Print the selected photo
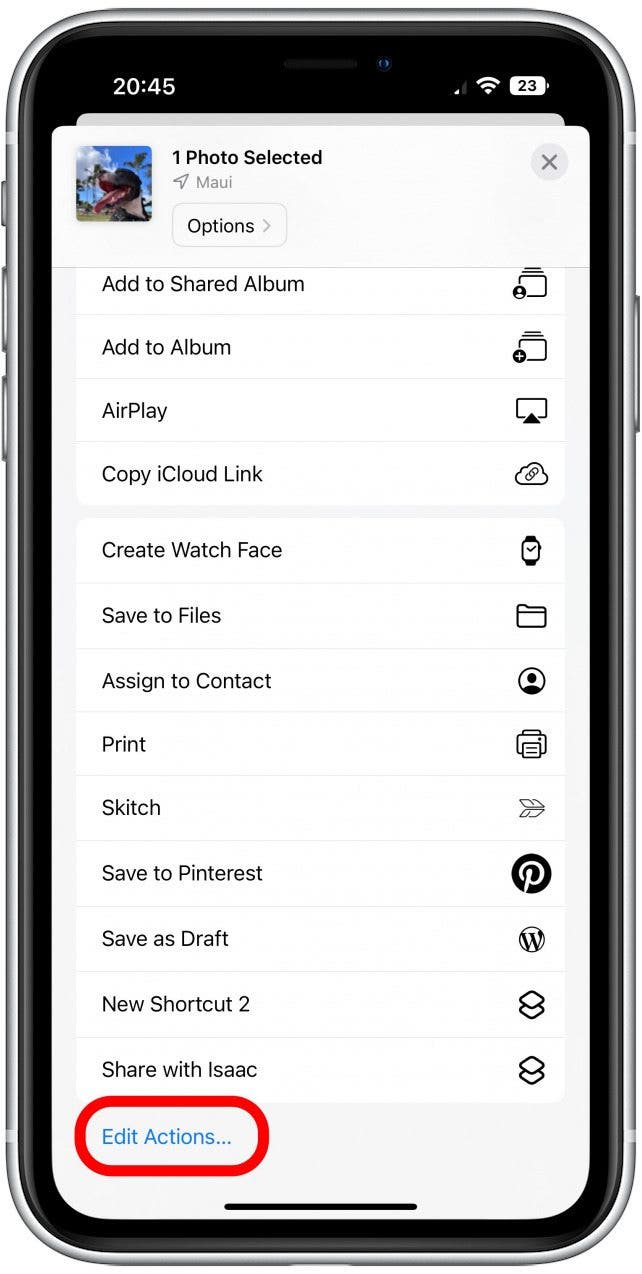The width and height of the screenshot is (642, 1274). point(320,744)
